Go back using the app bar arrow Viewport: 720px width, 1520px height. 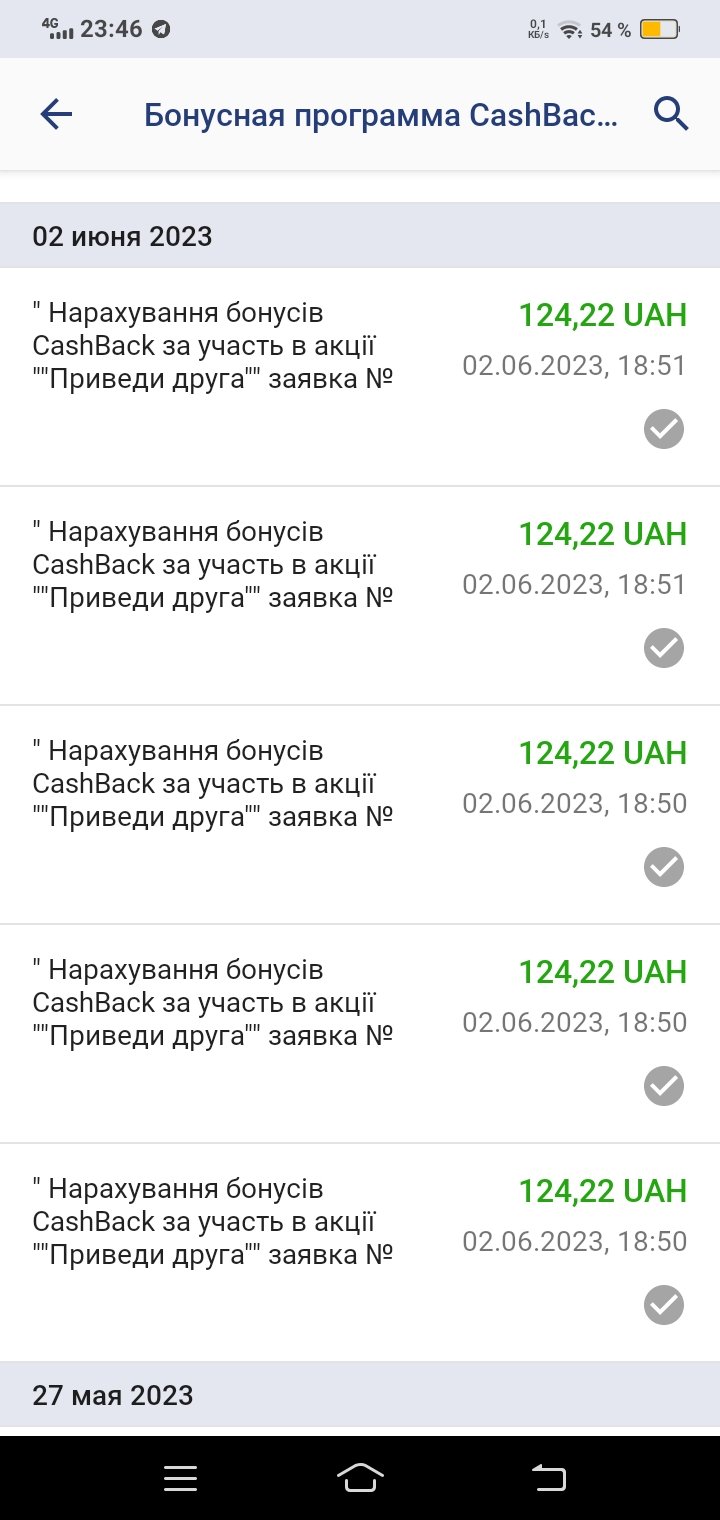click(56, 115)
